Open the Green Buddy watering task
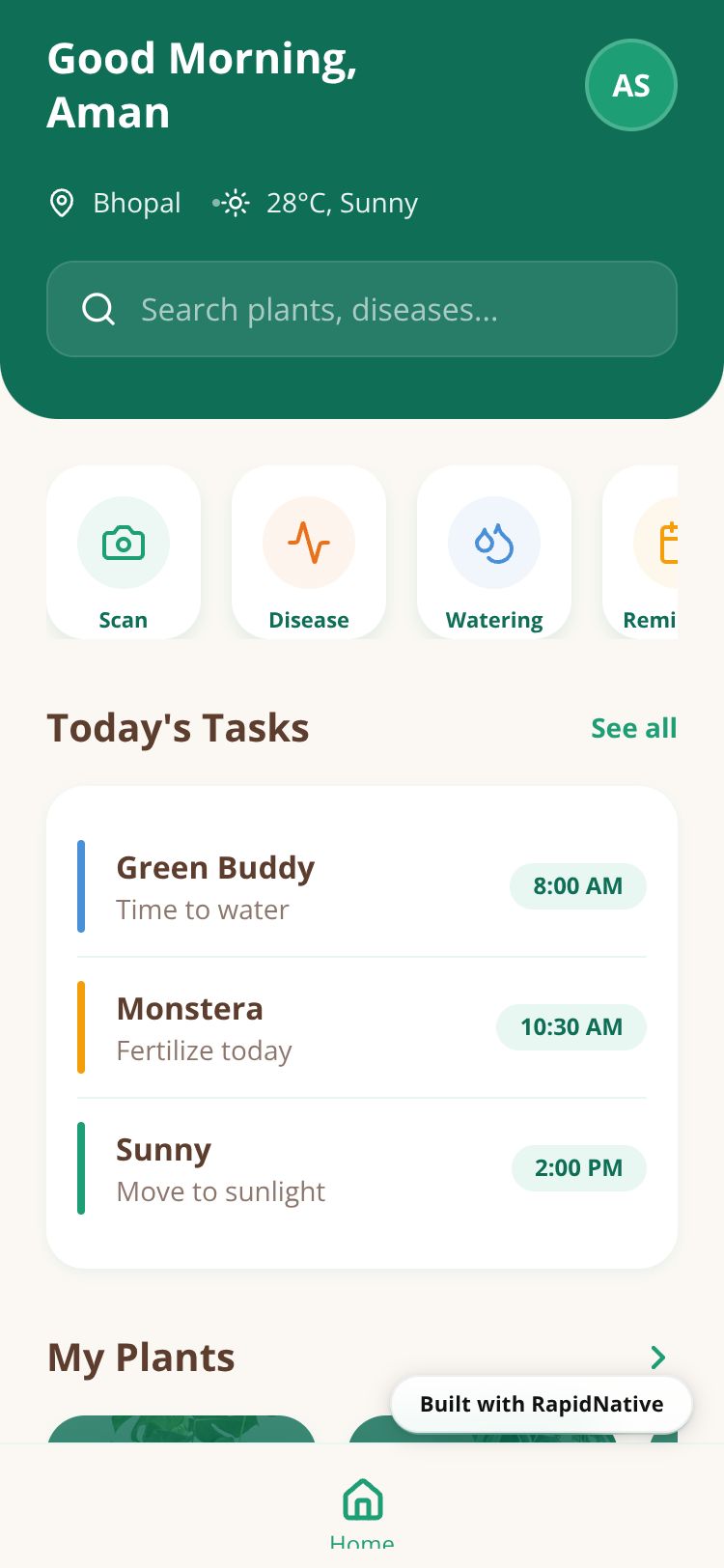 (361, 886)
